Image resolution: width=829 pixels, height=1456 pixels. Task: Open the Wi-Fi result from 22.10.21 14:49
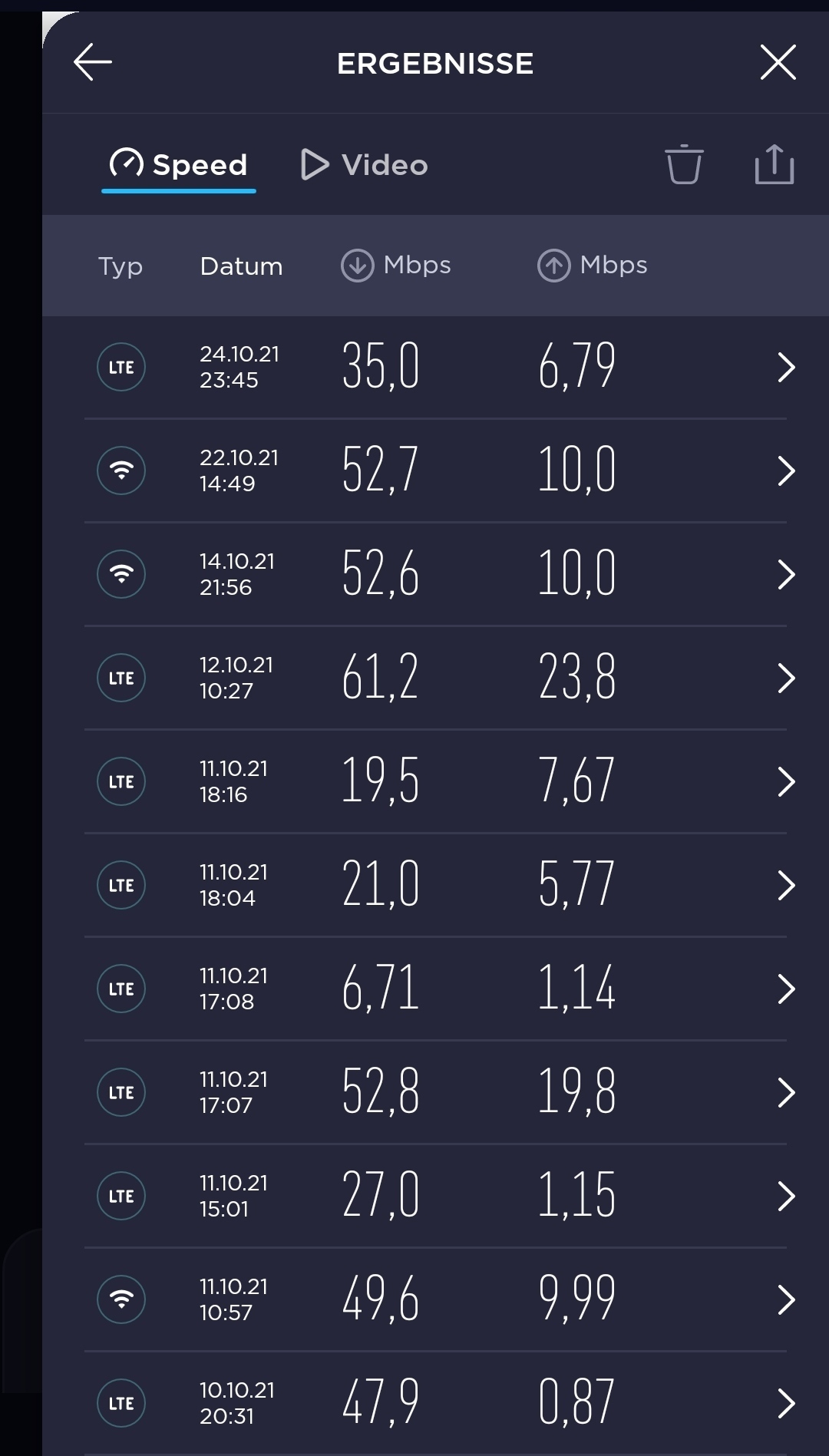[x=435, y=470]
